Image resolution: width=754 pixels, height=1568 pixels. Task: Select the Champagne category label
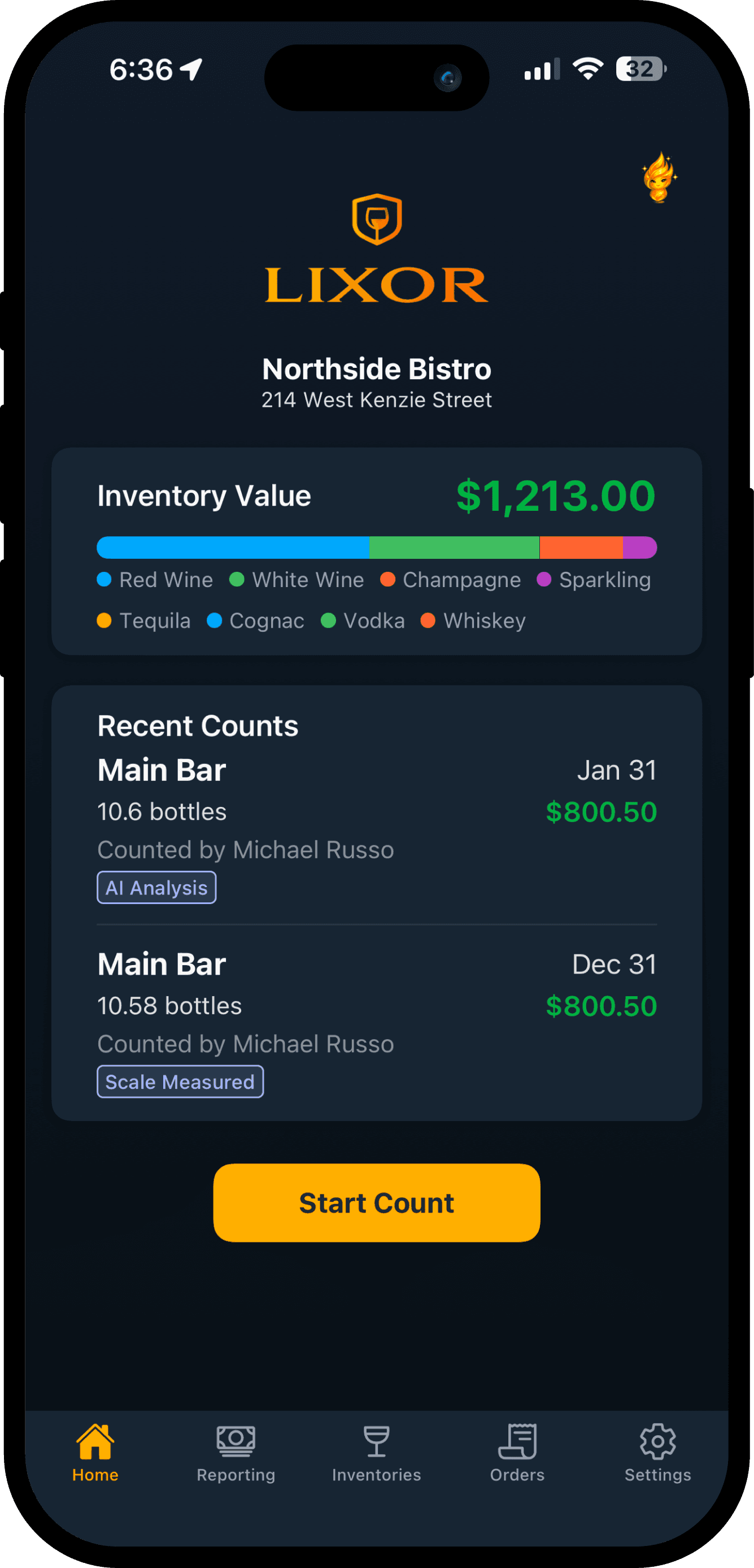pyautogui.click(x=461, y=580)
